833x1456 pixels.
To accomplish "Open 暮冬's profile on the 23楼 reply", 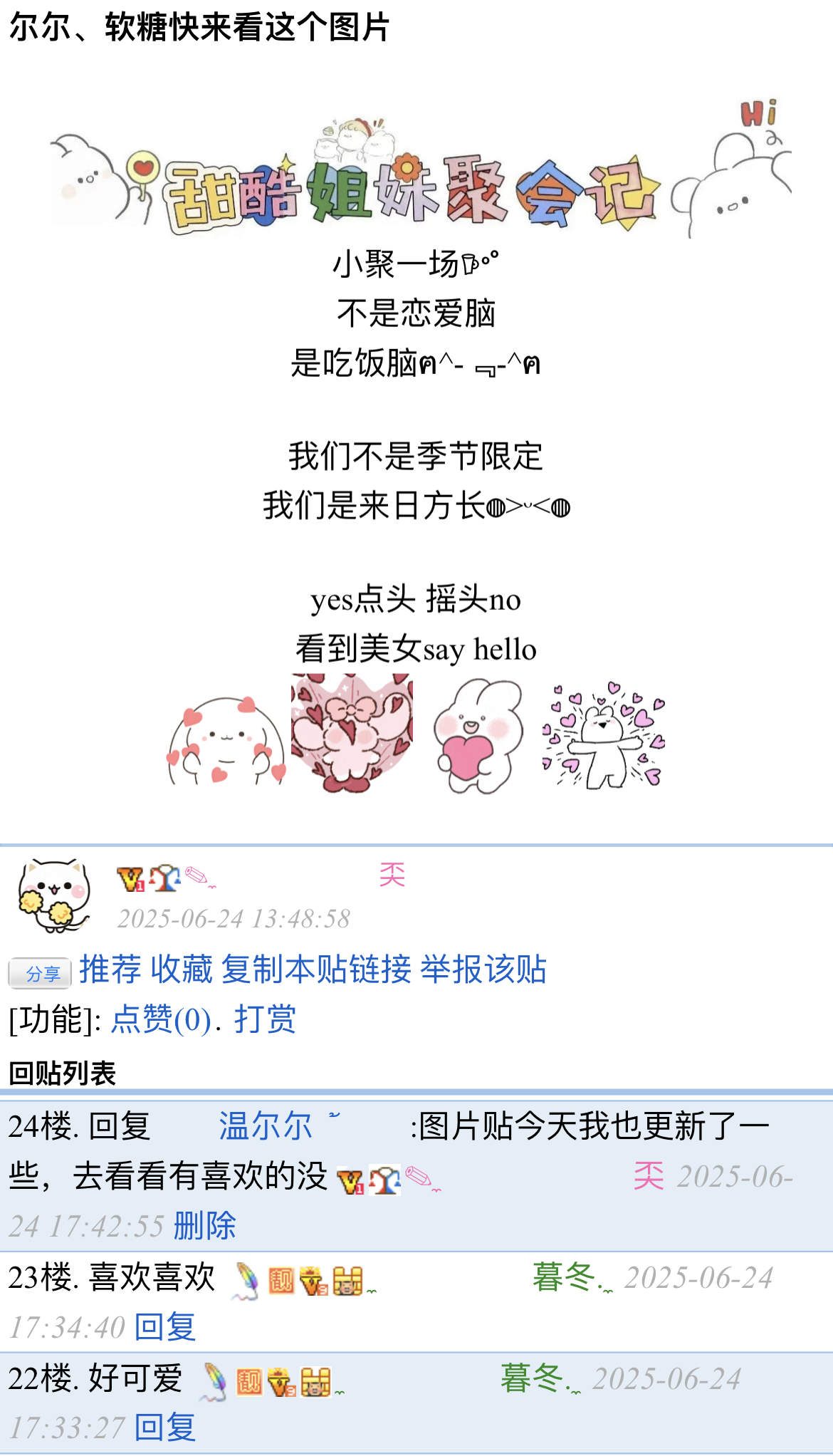I will point(563,1277).
